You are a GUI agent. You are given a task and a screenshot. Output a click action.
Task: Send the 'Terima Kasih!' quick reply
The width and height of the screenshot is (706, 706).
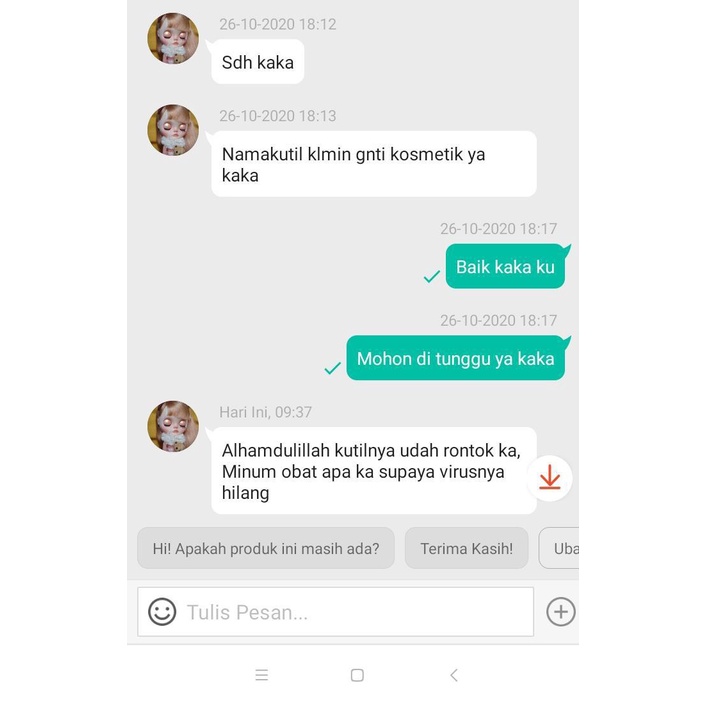click(466, 548)
